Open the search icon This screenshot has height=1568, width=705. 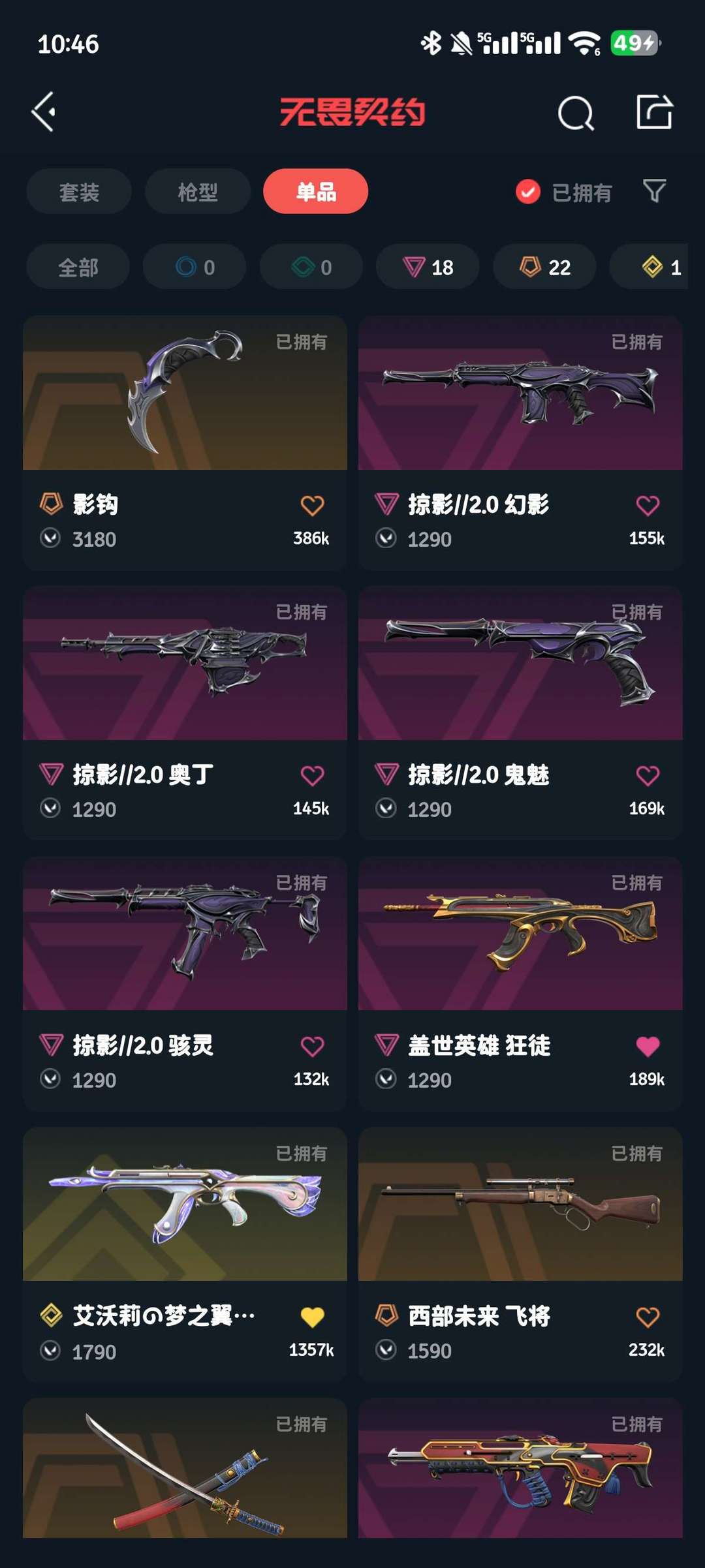[x=576, y=113]
